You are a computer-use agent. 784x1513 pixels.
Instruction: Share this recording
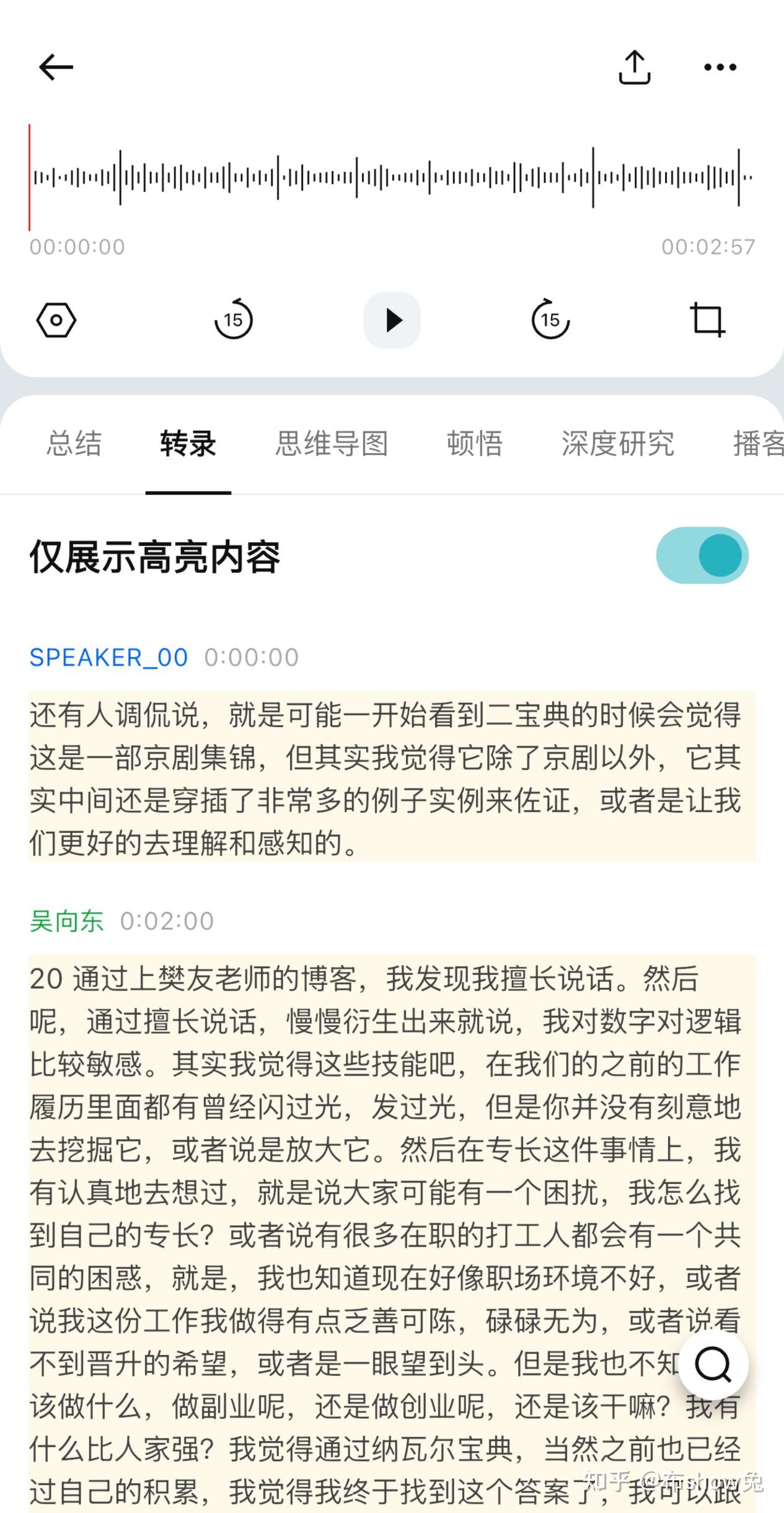(x=635, y=67)
